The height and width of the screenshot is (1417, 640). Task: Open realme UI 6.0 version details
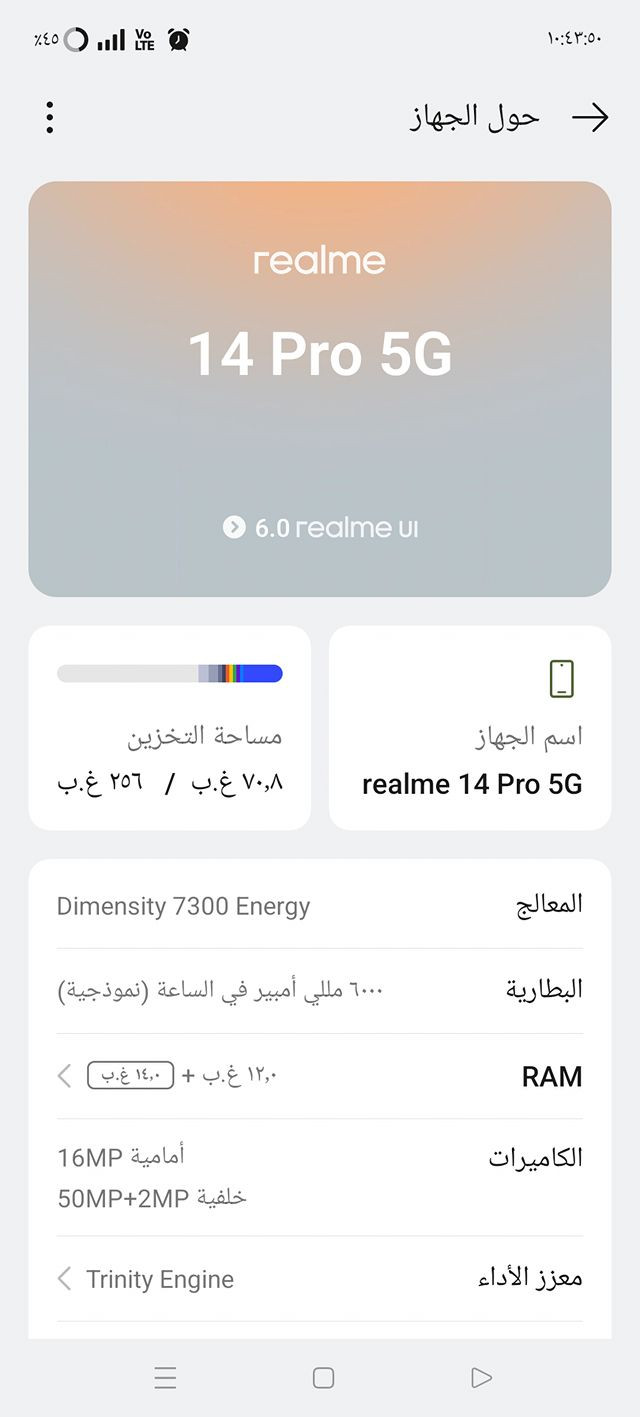[320, 527]
